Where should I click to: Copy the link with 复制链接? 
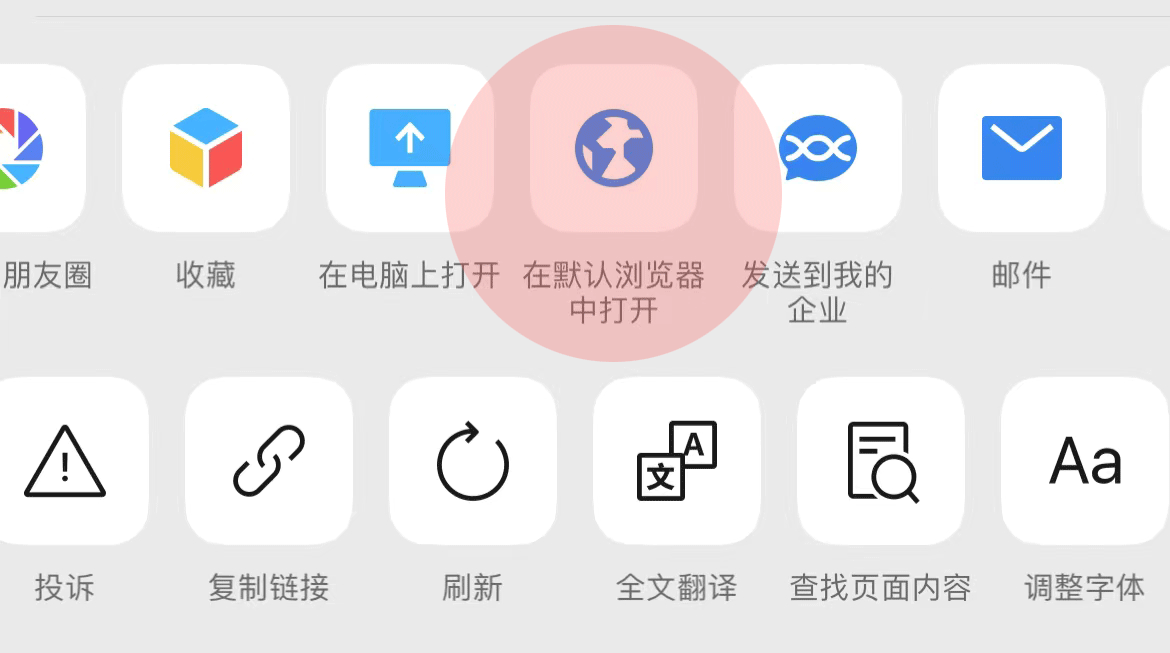pyautogui.click(x=268, y=461)
